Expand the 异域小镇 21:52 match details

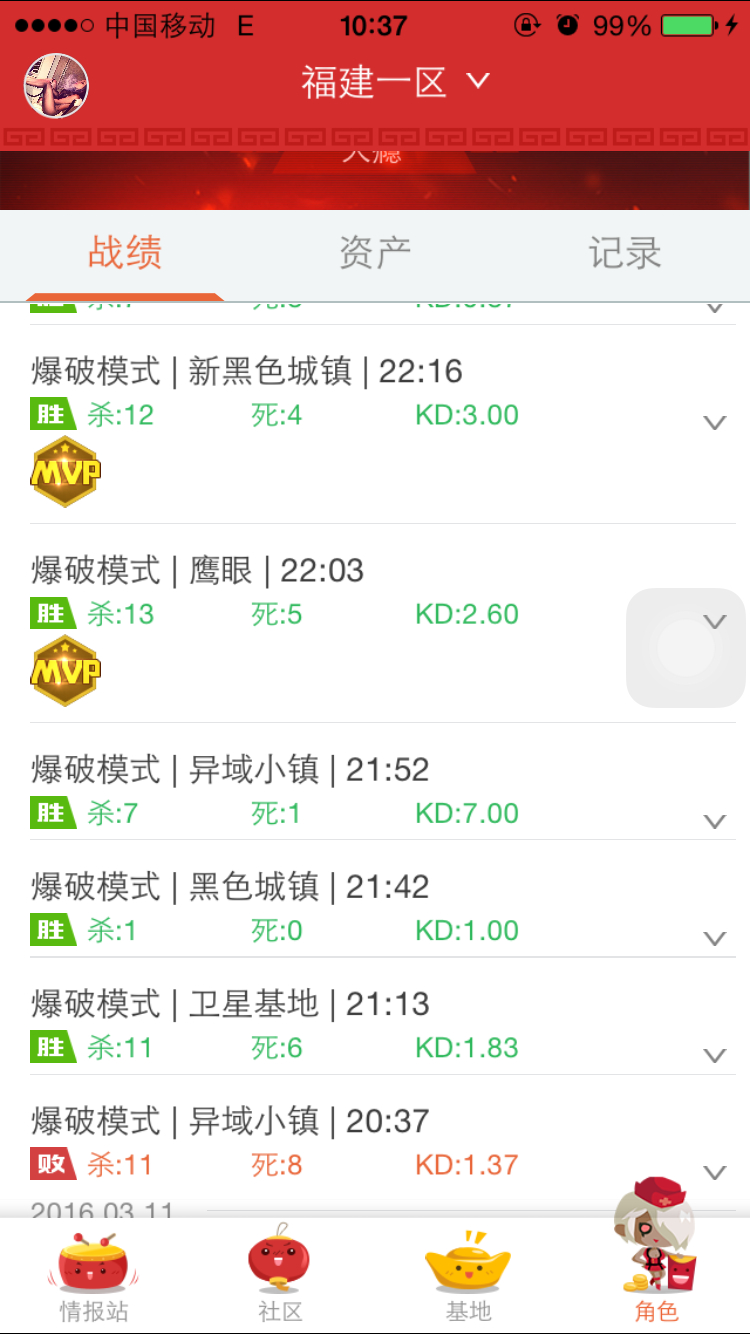(x=714, y=821)
